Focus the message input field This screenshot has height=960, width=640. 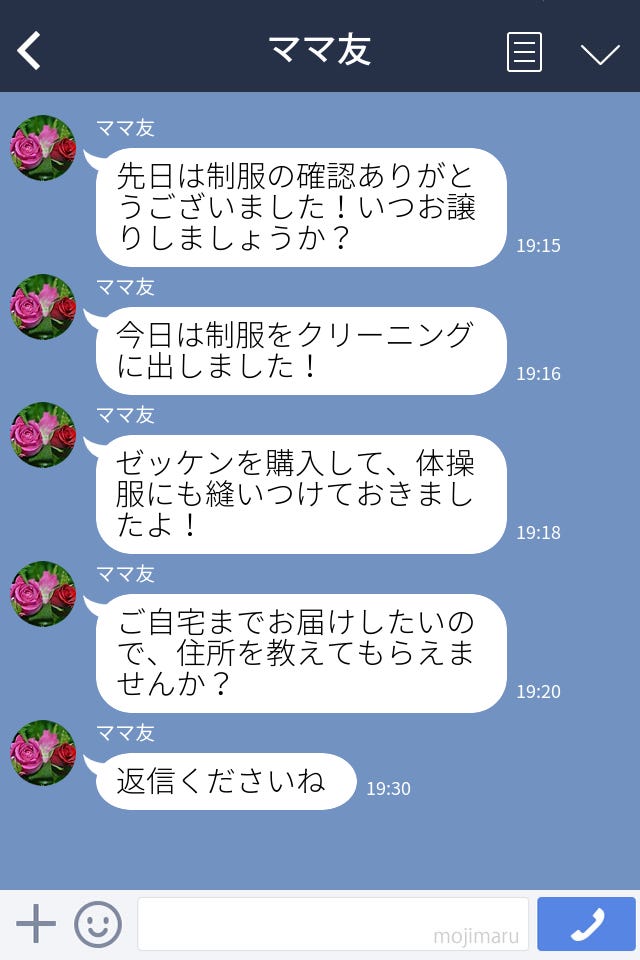[332, 924]
